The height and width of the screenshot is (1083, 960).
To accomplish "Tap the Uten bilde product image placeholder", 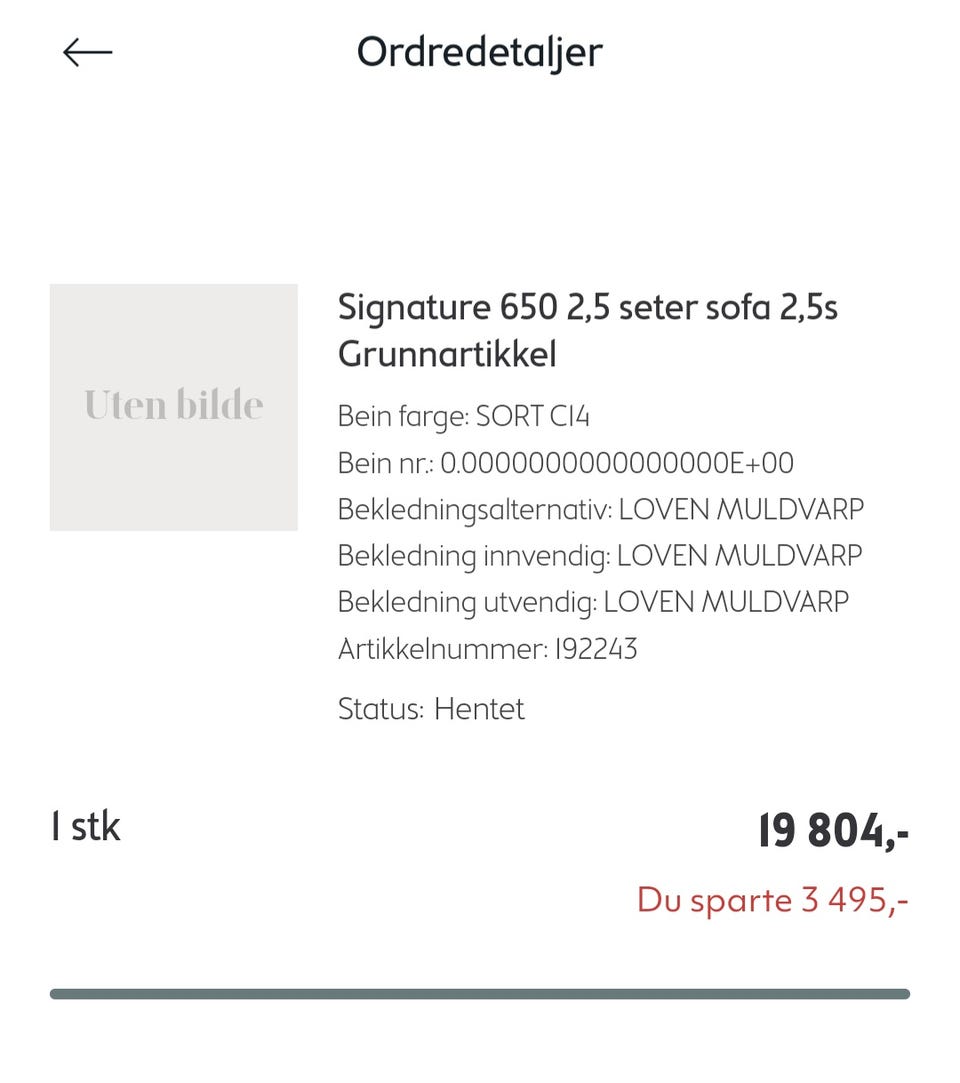I will (x=173, y=406).
